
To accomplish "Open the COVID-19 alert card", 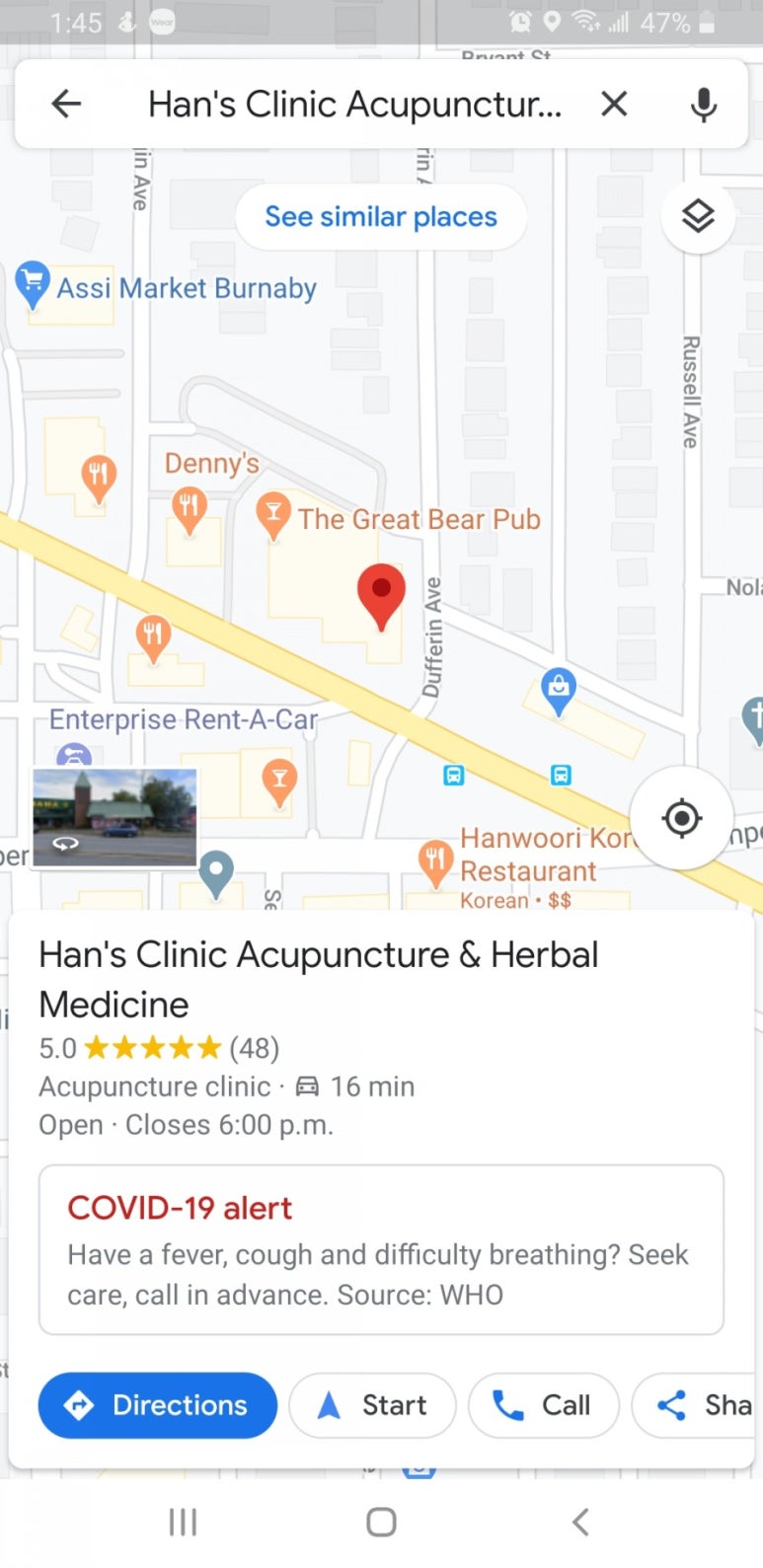I will pos(381,1250).
